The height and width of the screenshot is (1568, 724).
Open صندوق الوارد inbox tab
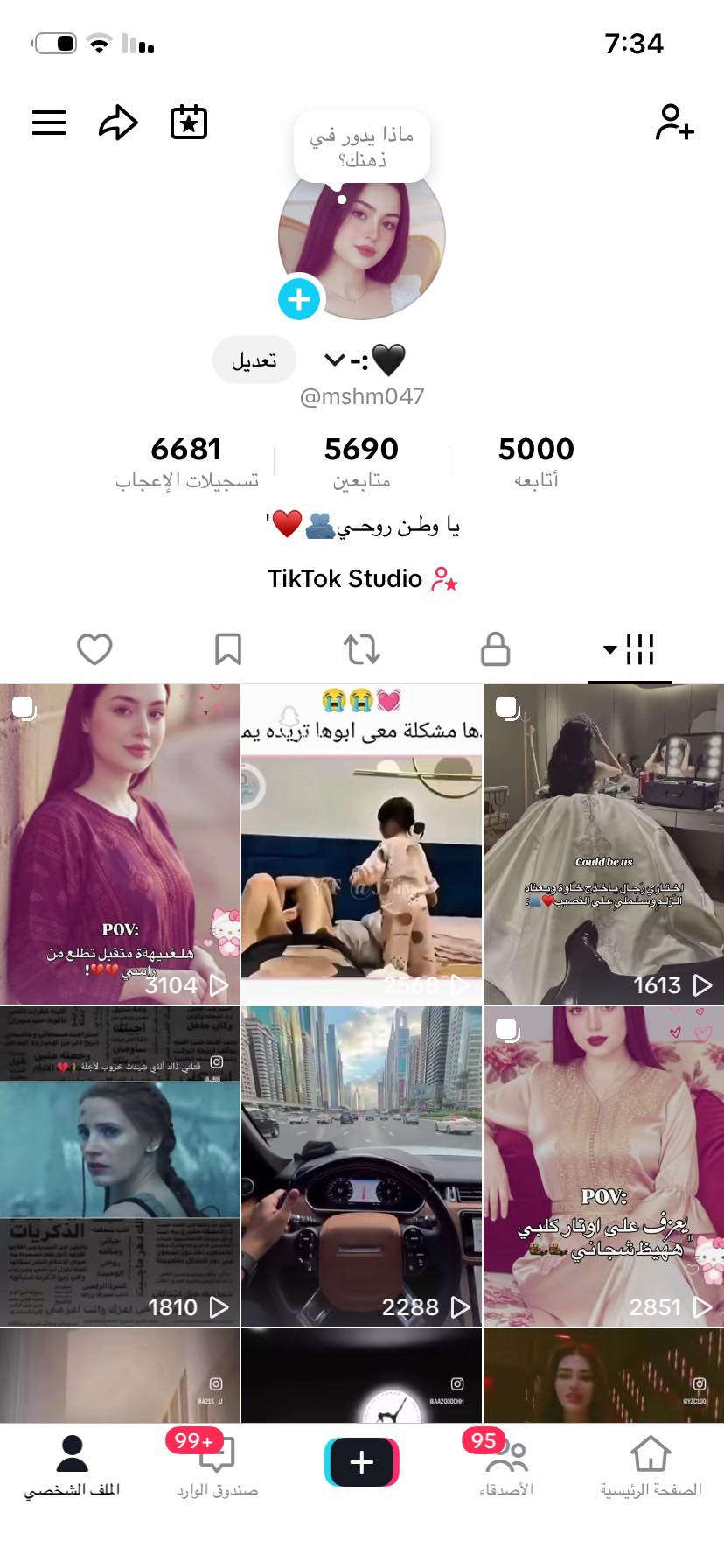[x=217, y=1466]
